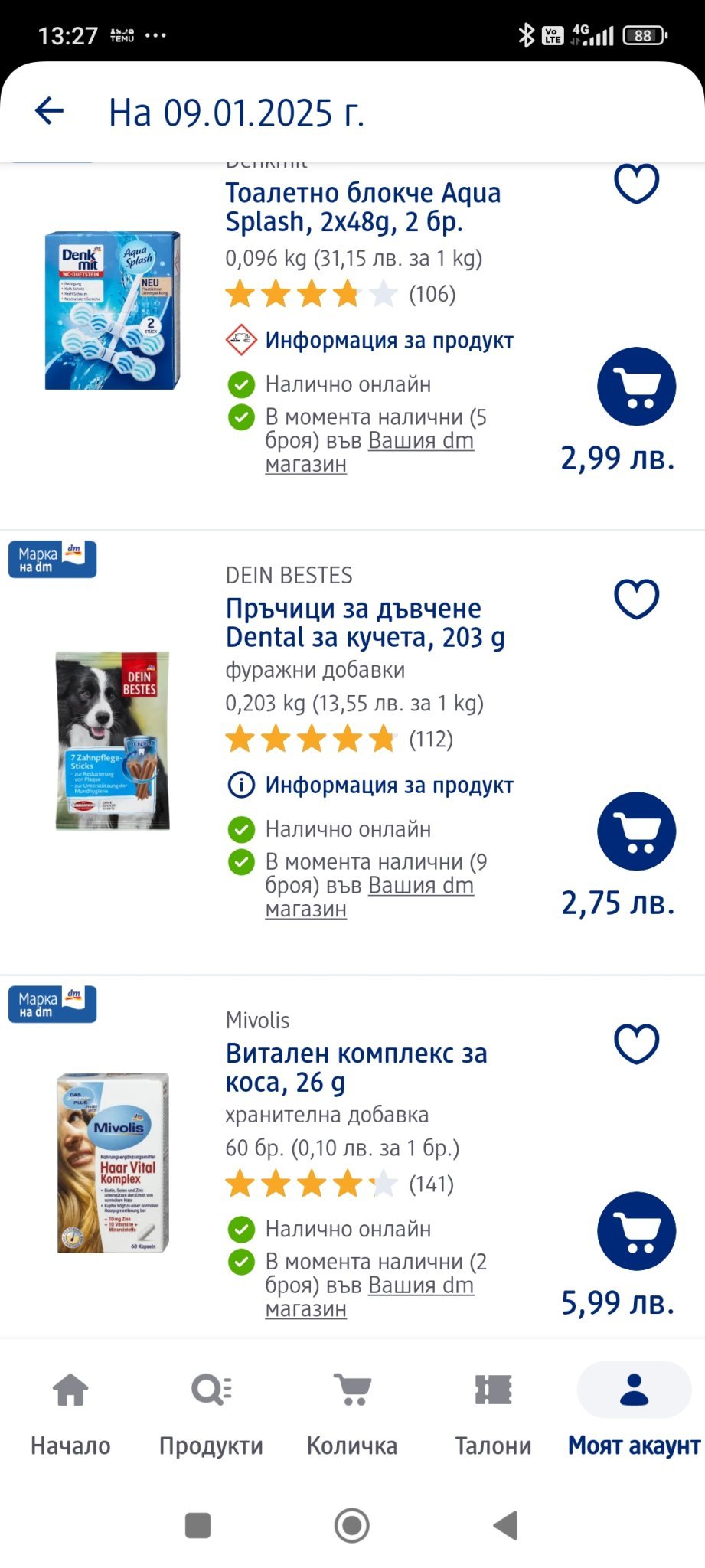This screenshot has height=1568, width=705.
Task: Add Dental dog chew sticks to cart
Action: (x=636, y=831)
